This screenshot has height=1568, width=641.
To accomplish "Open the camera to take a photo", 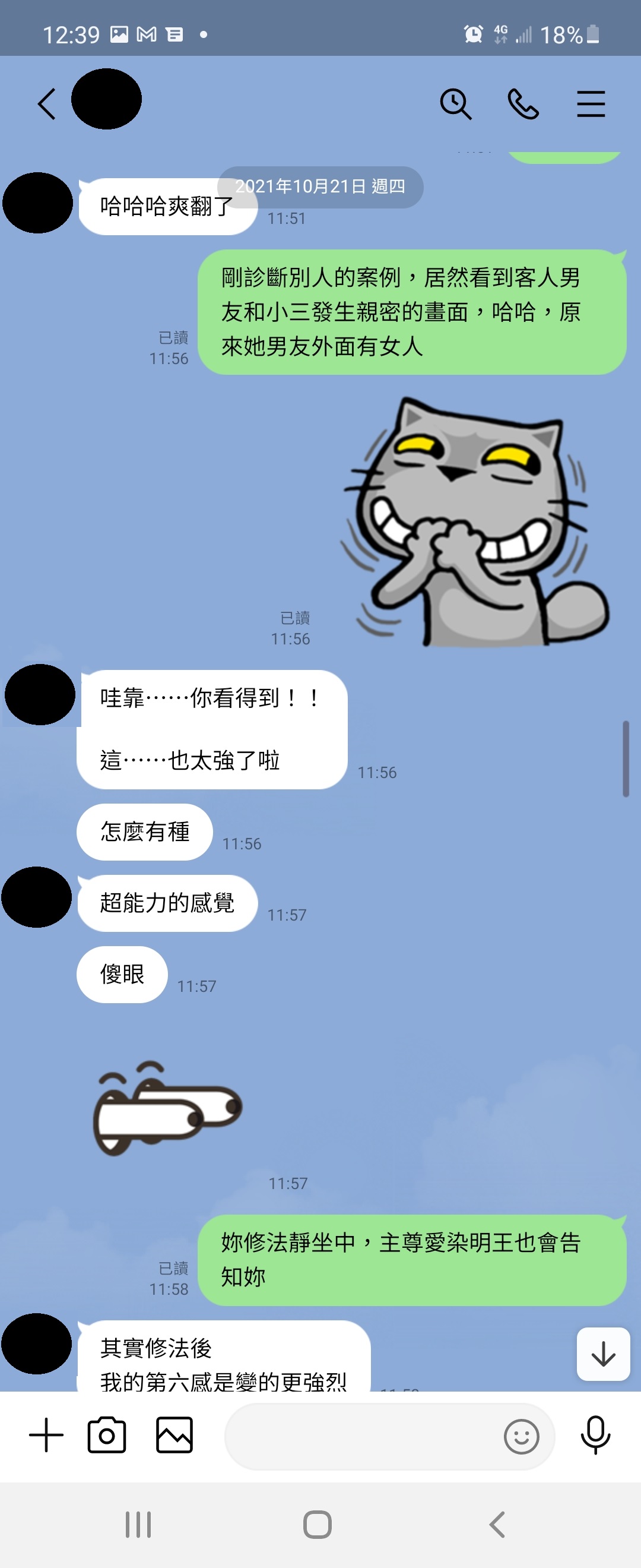I will click(107, 1435).
